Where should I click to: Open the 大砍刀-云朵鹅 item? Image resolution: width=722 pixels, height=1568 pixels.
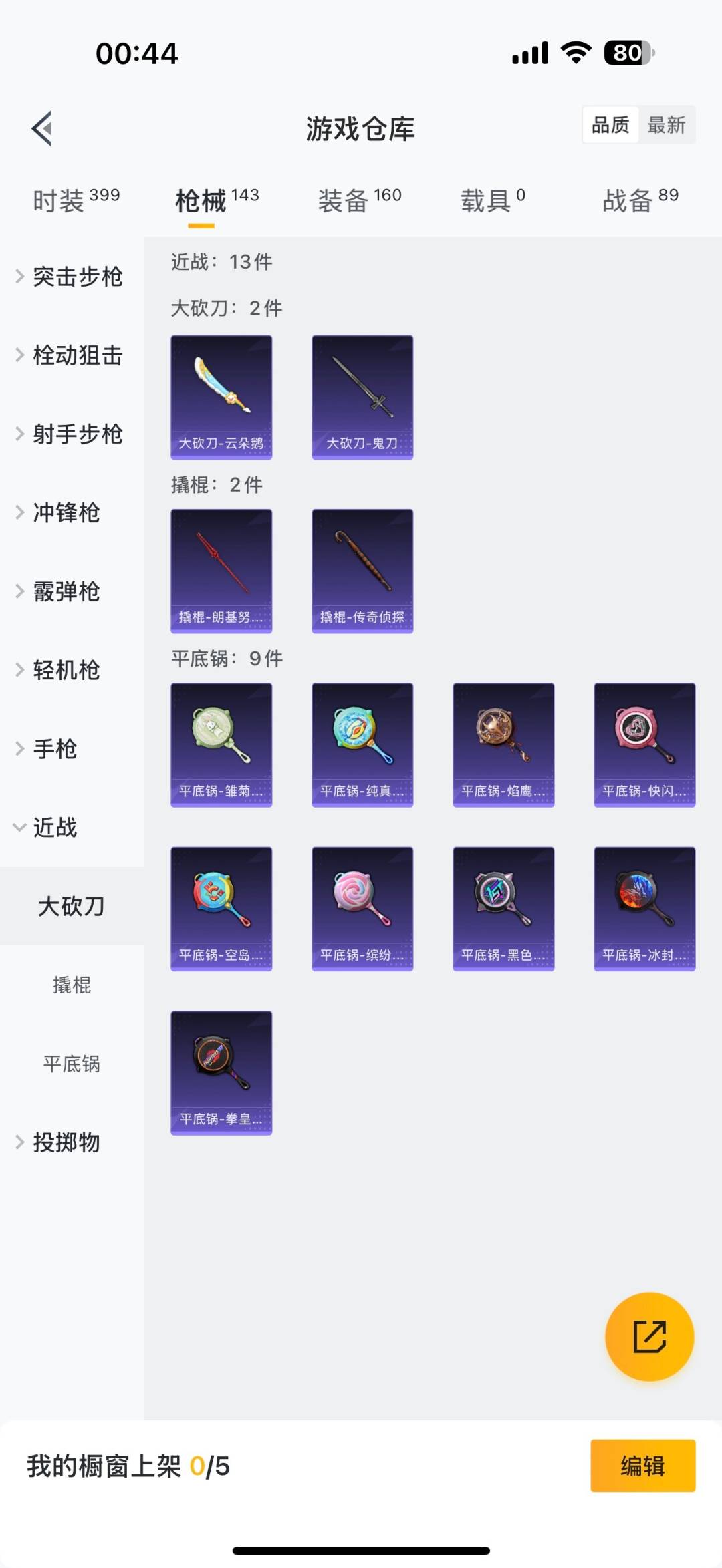pyautogui.click(x=221, y=397)
